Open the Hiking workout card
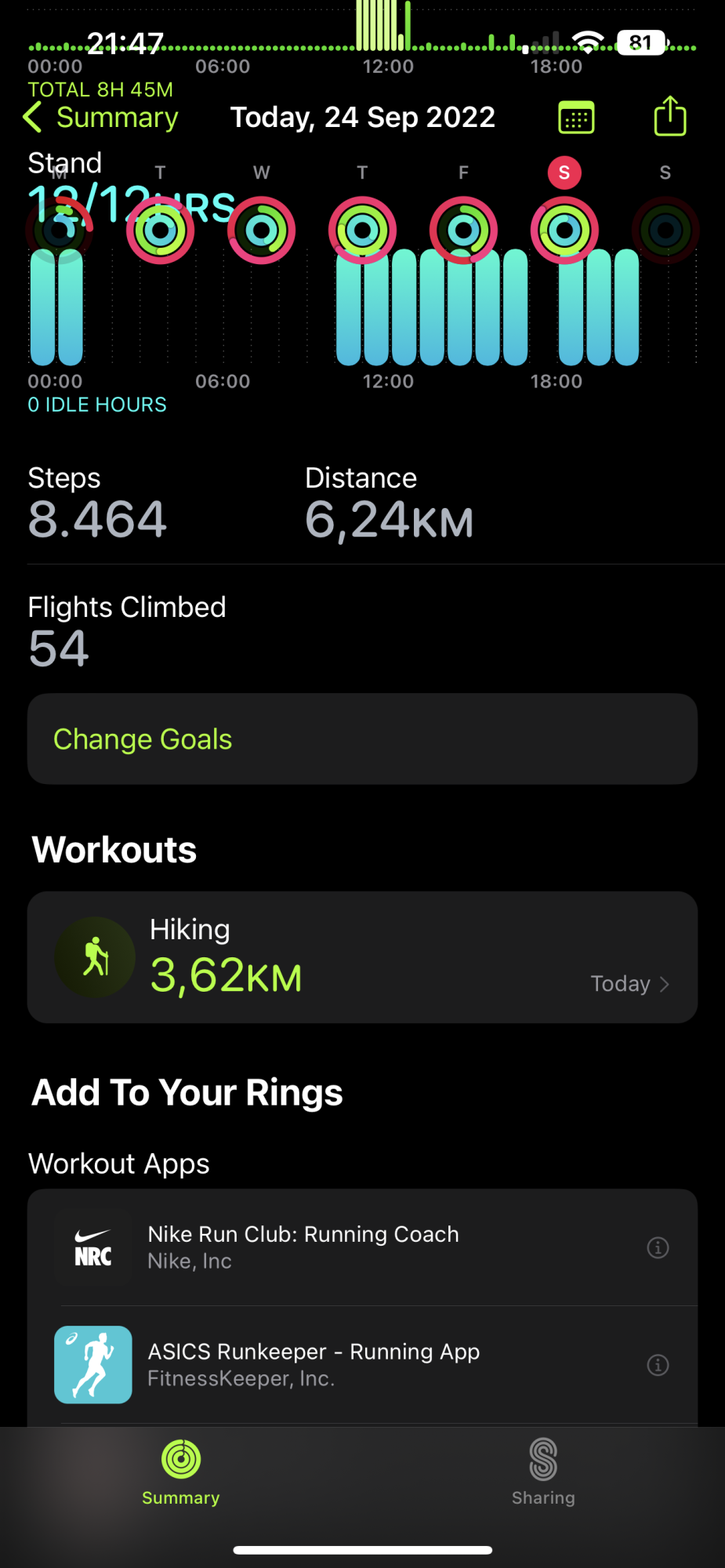The image size is (725, 1568). [362, 957]
